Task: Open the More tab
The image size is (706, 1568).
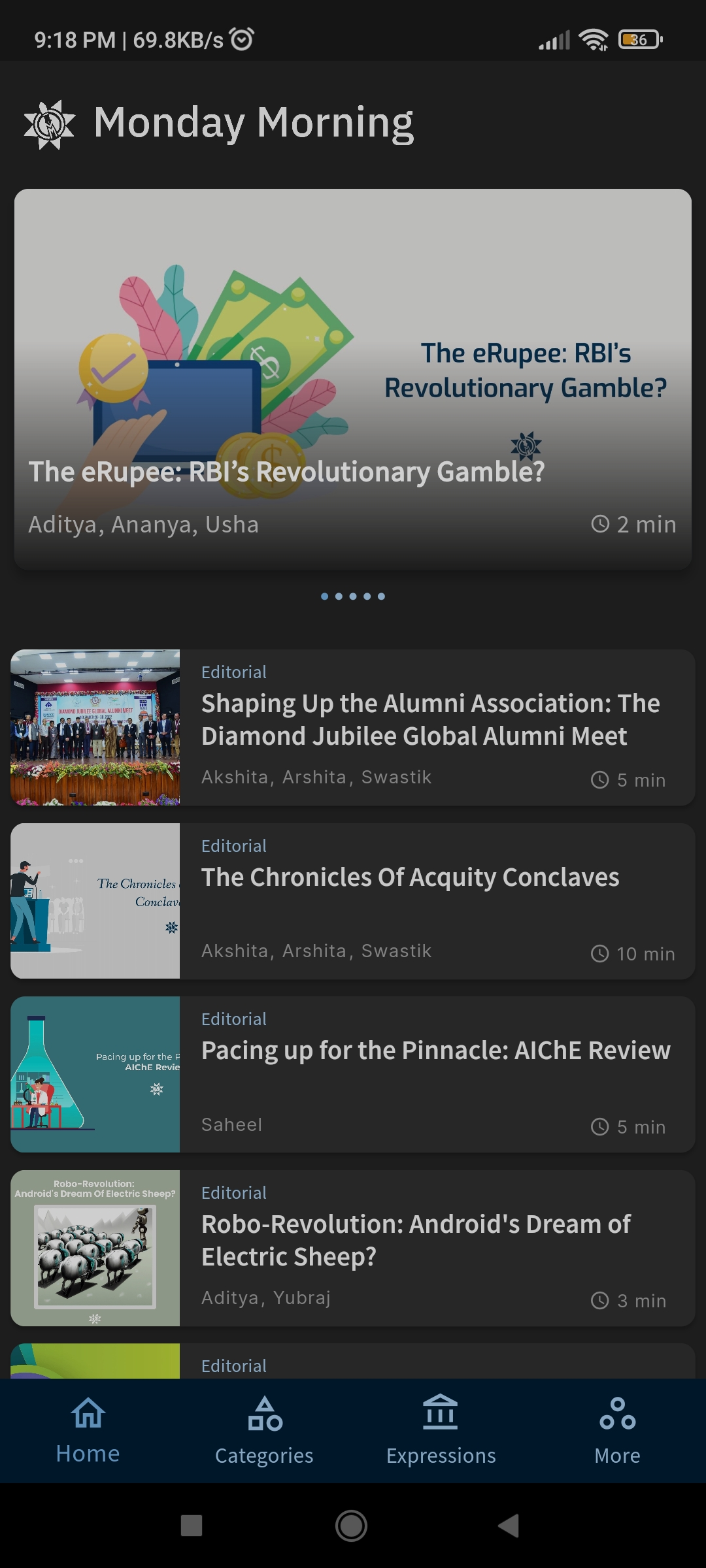Action: tap(617, 1431)
